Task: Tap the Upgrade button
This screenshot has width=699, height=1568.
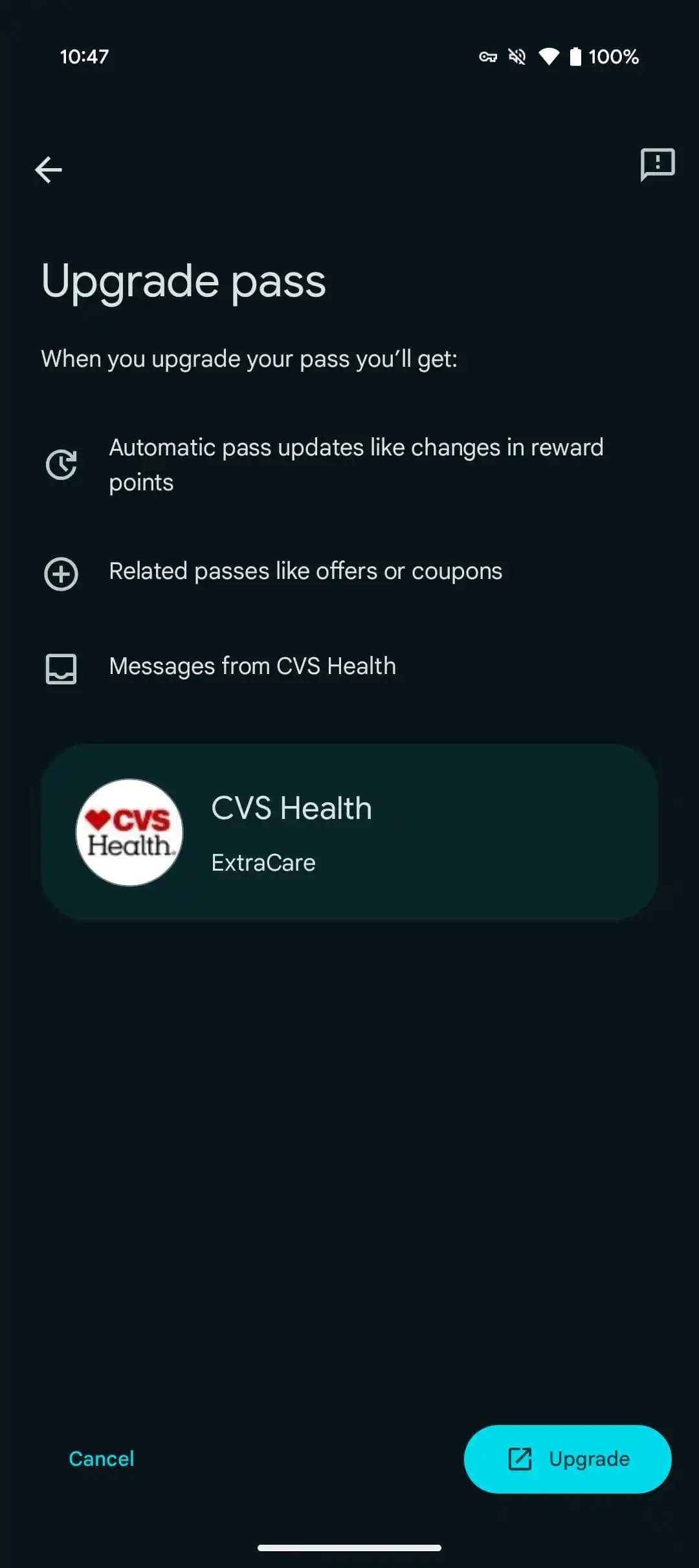Action: tap(568, 1459)
